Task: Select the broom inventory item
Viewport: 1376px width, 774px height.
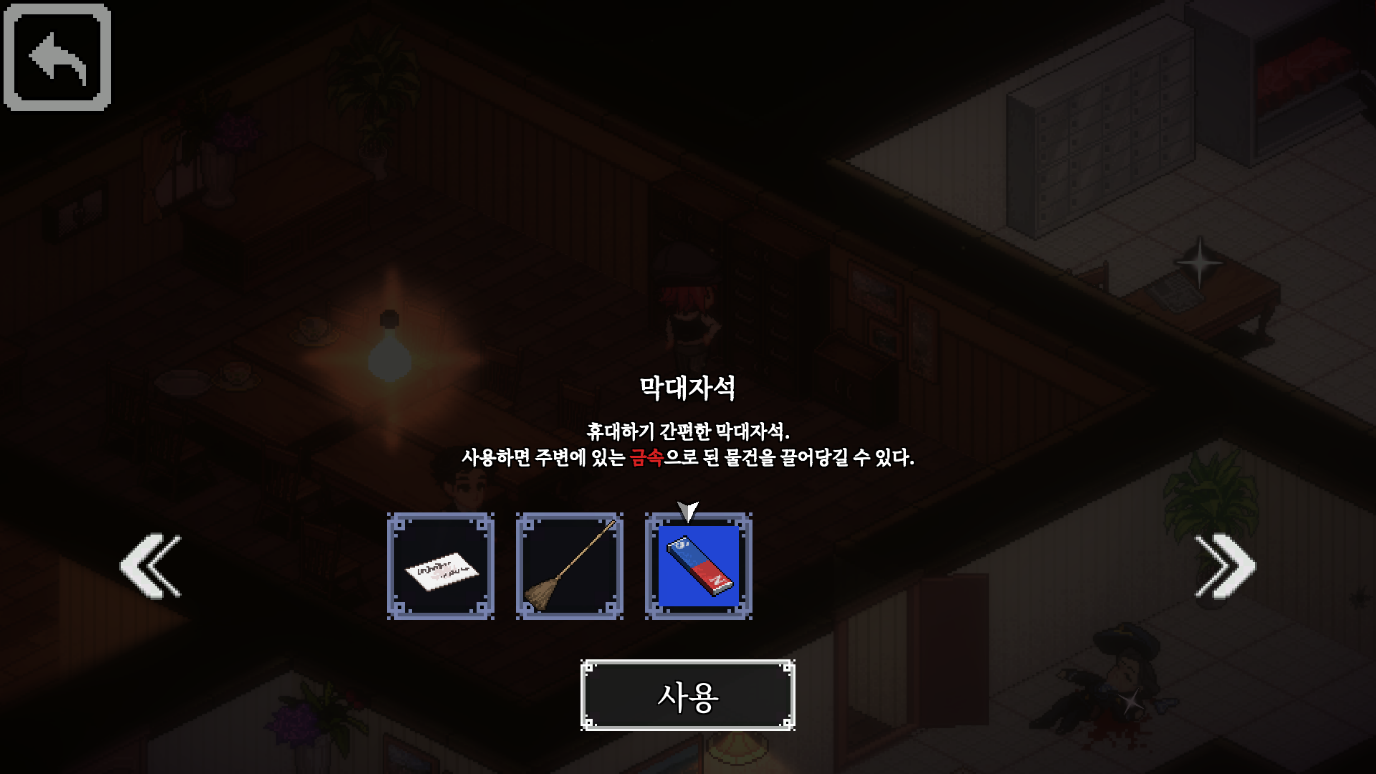Action: (x=570, y=567)
